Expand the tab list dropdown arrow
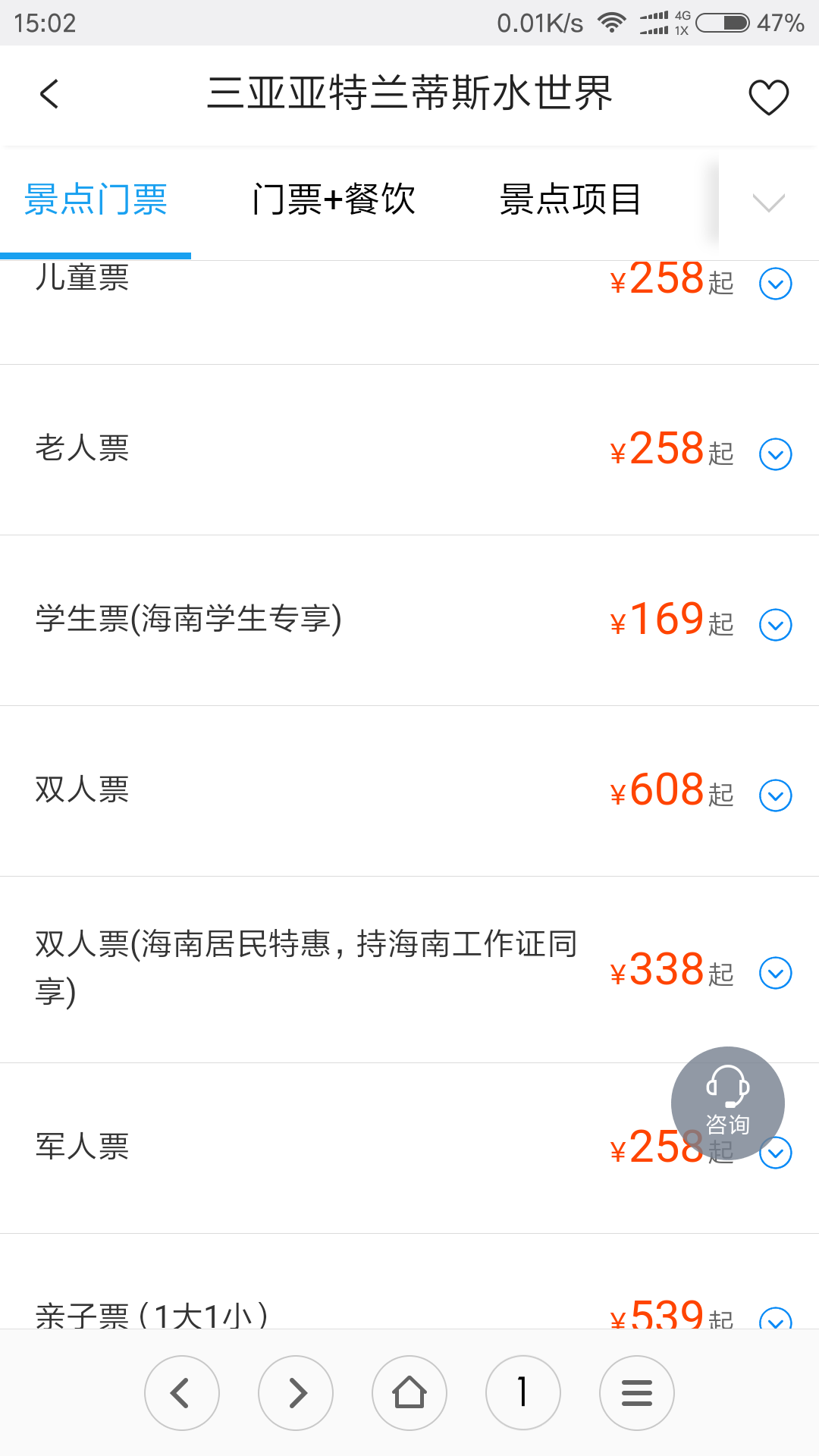The width and height of the screenshot is (819, 1456). coord(768,202)
